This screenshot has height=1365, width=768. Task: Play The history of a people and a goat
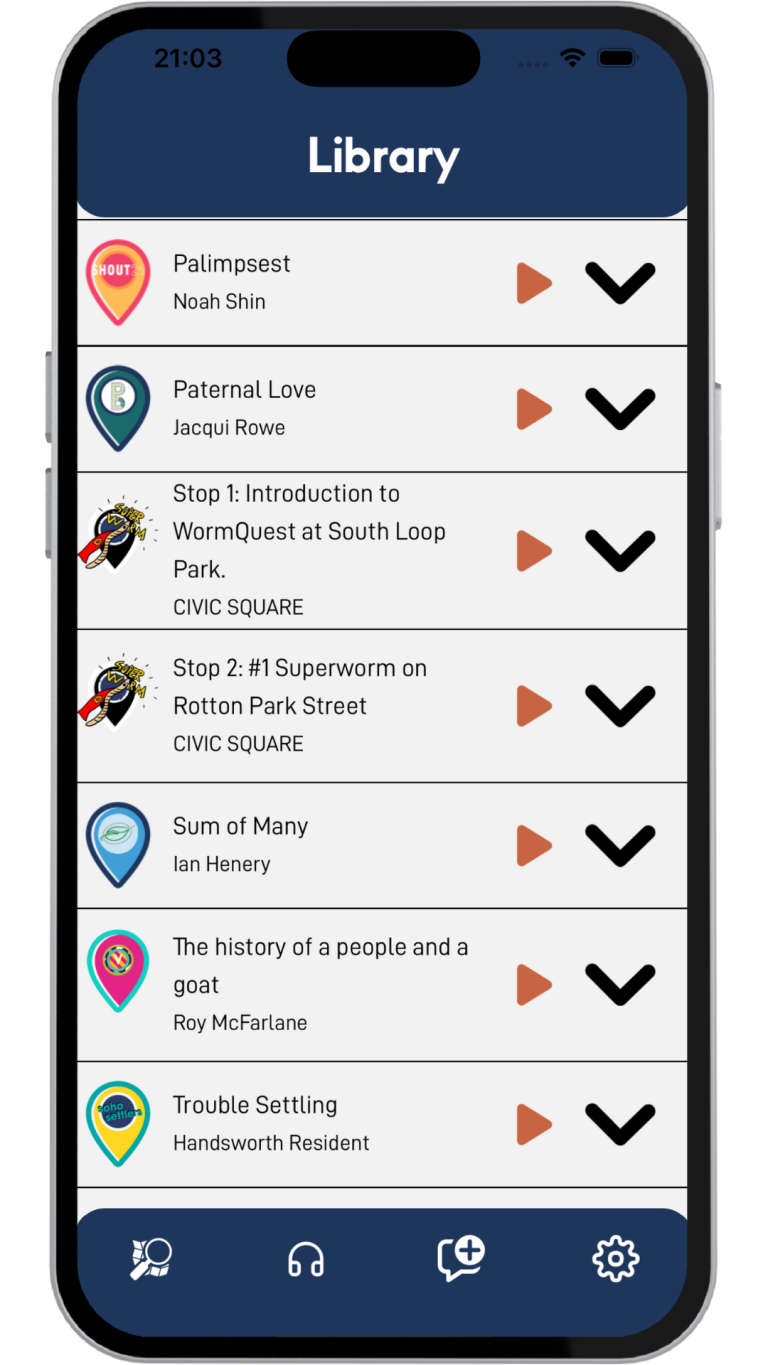[x=534, y=985]
